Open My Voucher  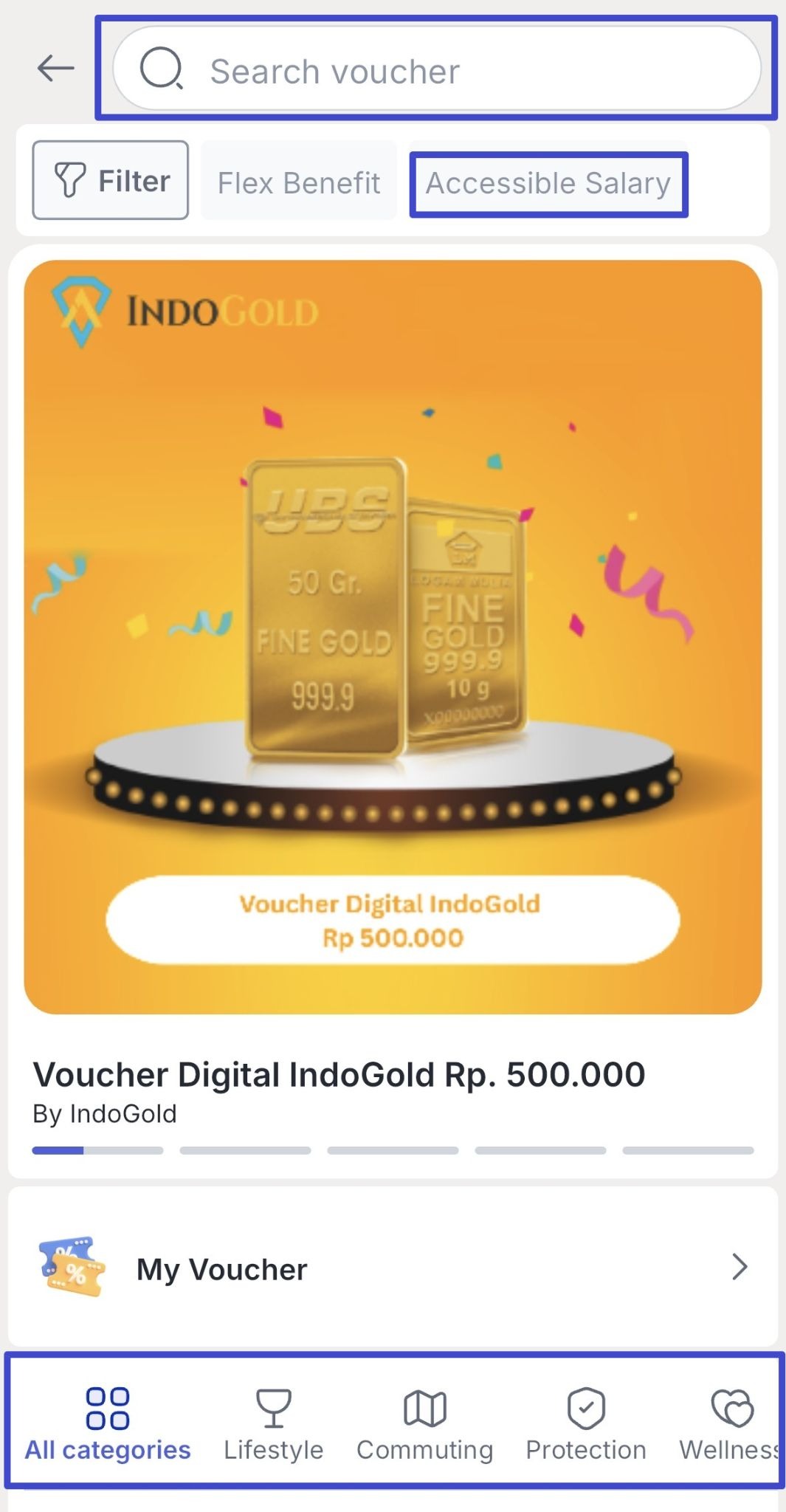393,1268
